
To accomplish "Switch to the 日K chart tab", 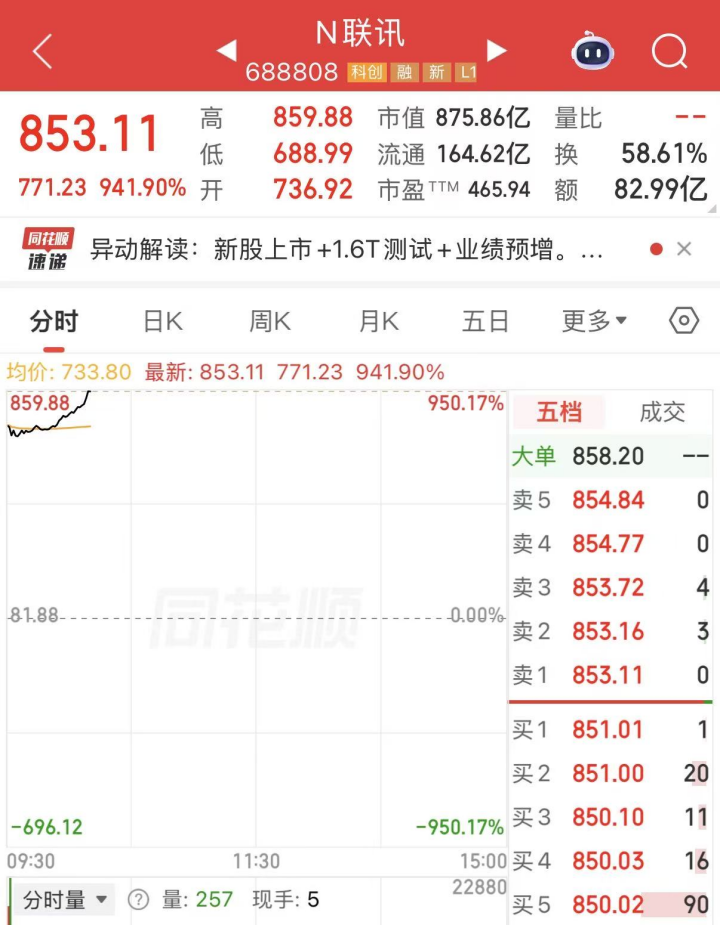I will pos(162,321).
